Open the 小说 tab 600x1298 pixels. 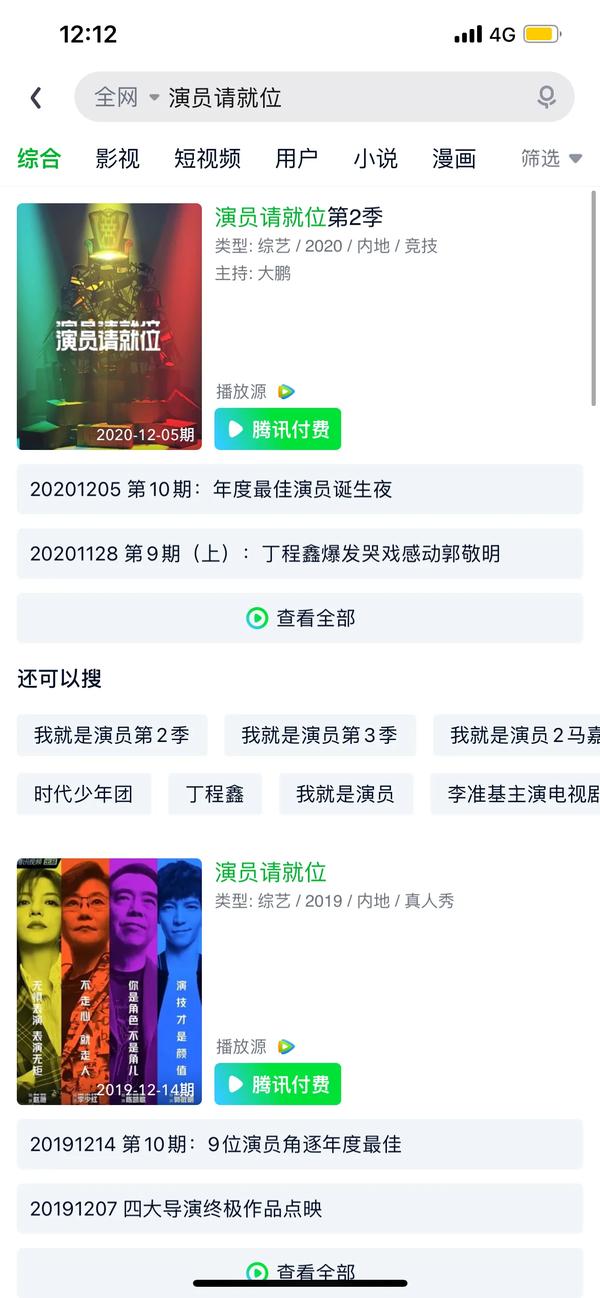coord(375,158)
